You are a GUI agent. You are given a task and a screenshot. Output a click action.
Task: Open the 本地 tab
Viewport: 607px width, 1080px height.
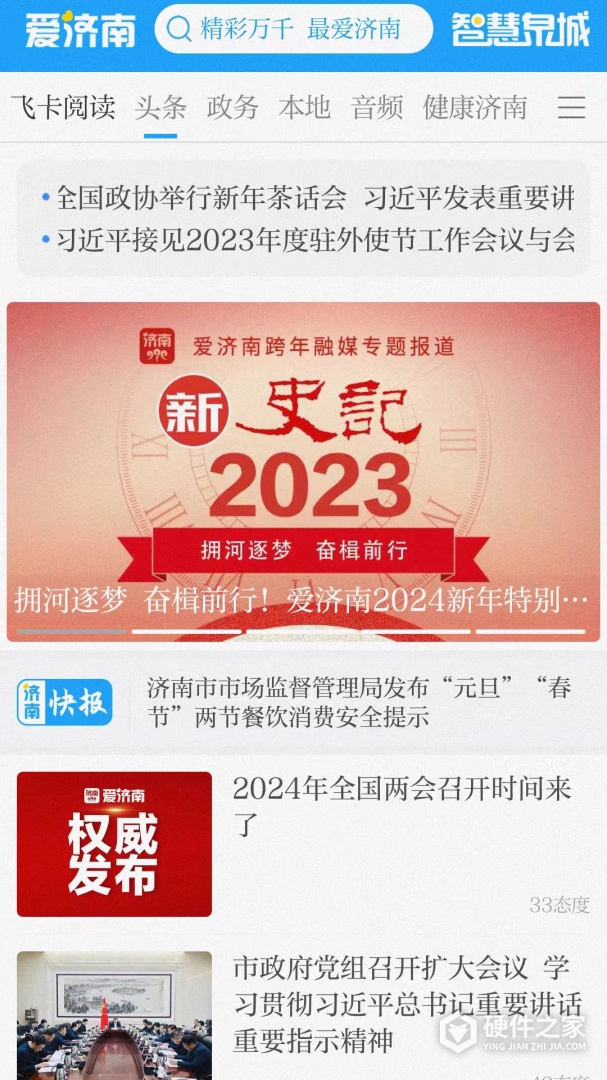(x=304, y=107)
